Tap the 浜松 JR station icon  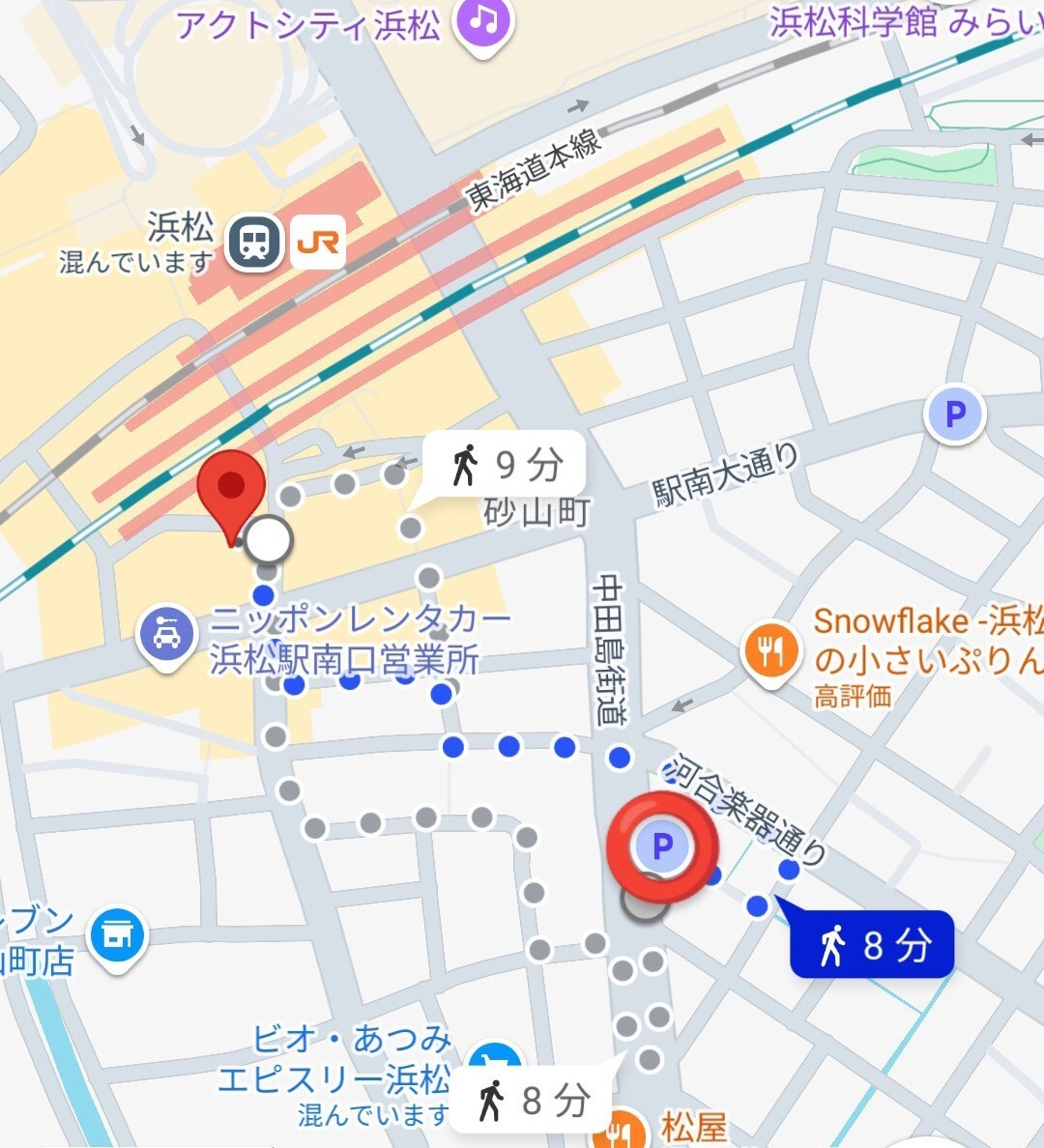coord(318,243)
